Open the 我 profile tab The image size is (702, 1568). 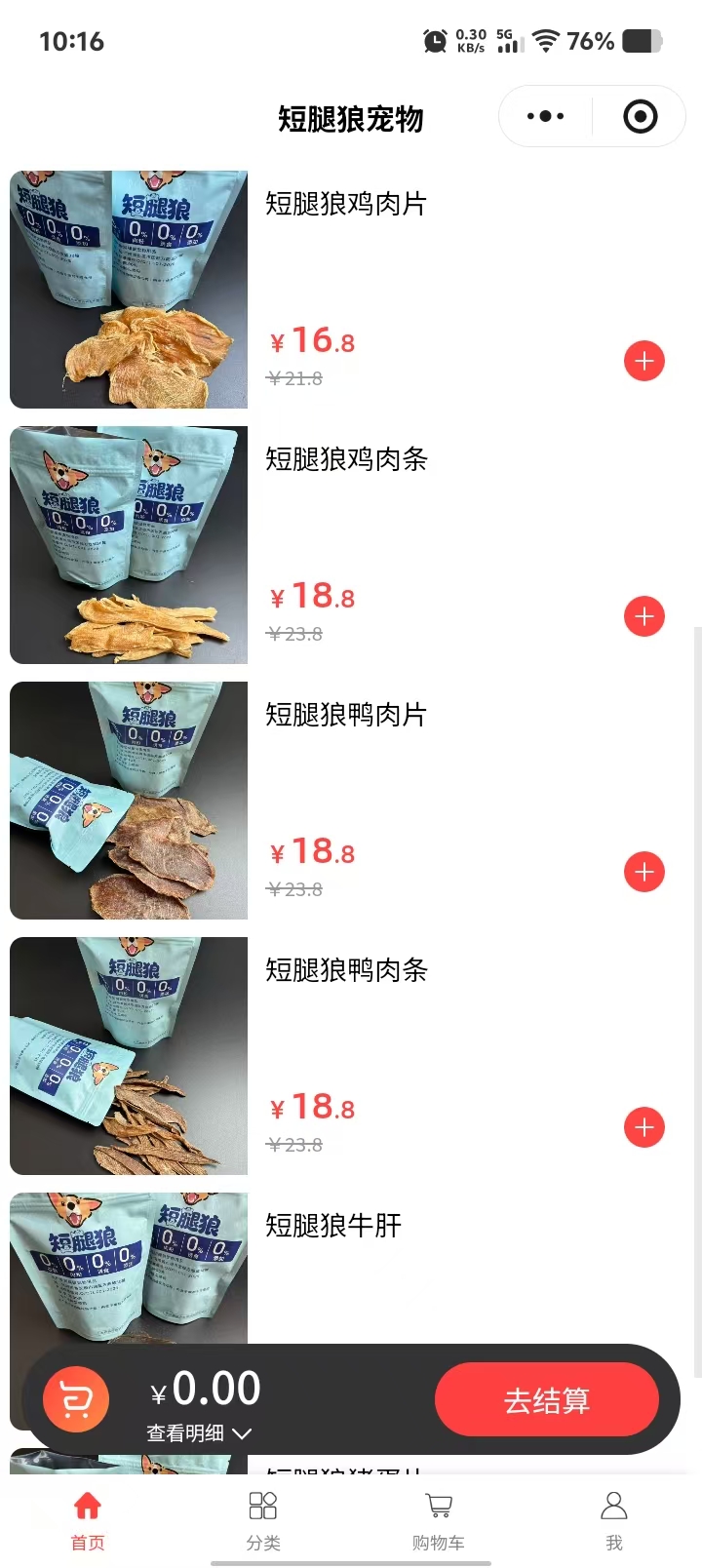click(614, 1519)
